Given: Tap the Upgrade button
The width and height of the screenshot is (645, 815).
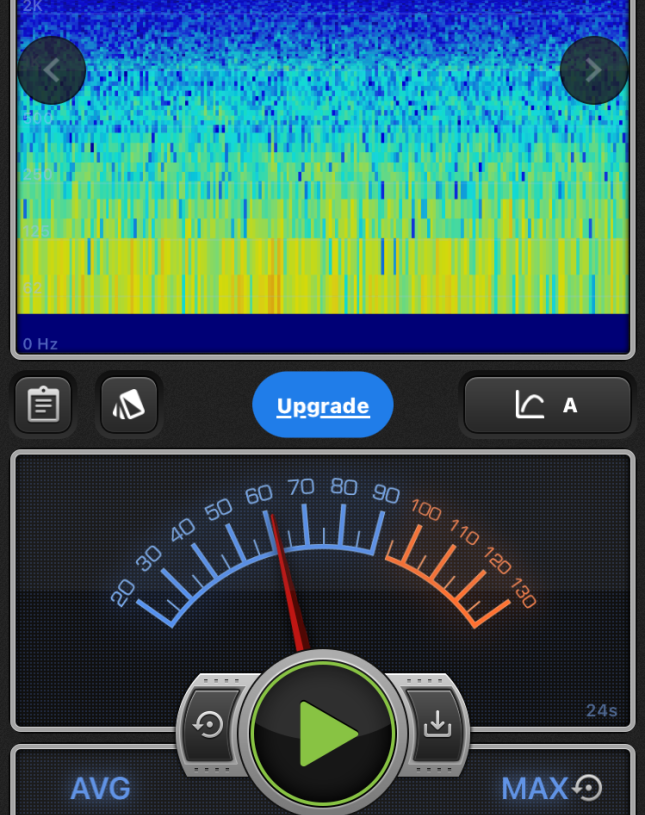Looking at the screenshot, I should tap(323, 405).
